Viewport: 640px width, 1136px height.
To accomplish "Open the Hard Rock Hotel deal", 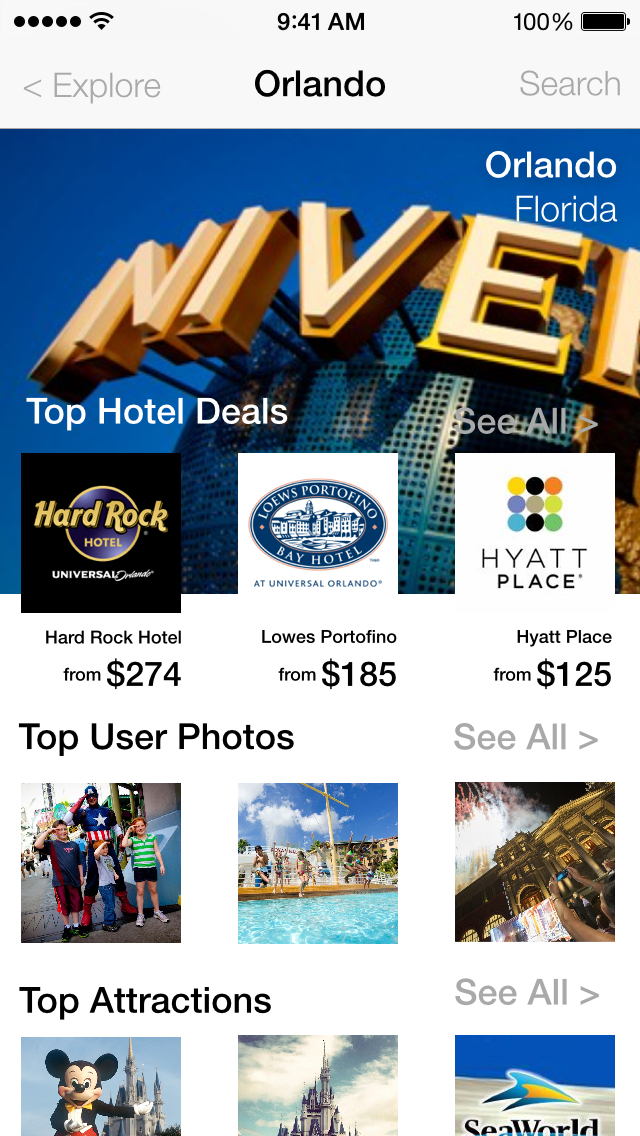I will pyautogui.click(x=101, y=533).
